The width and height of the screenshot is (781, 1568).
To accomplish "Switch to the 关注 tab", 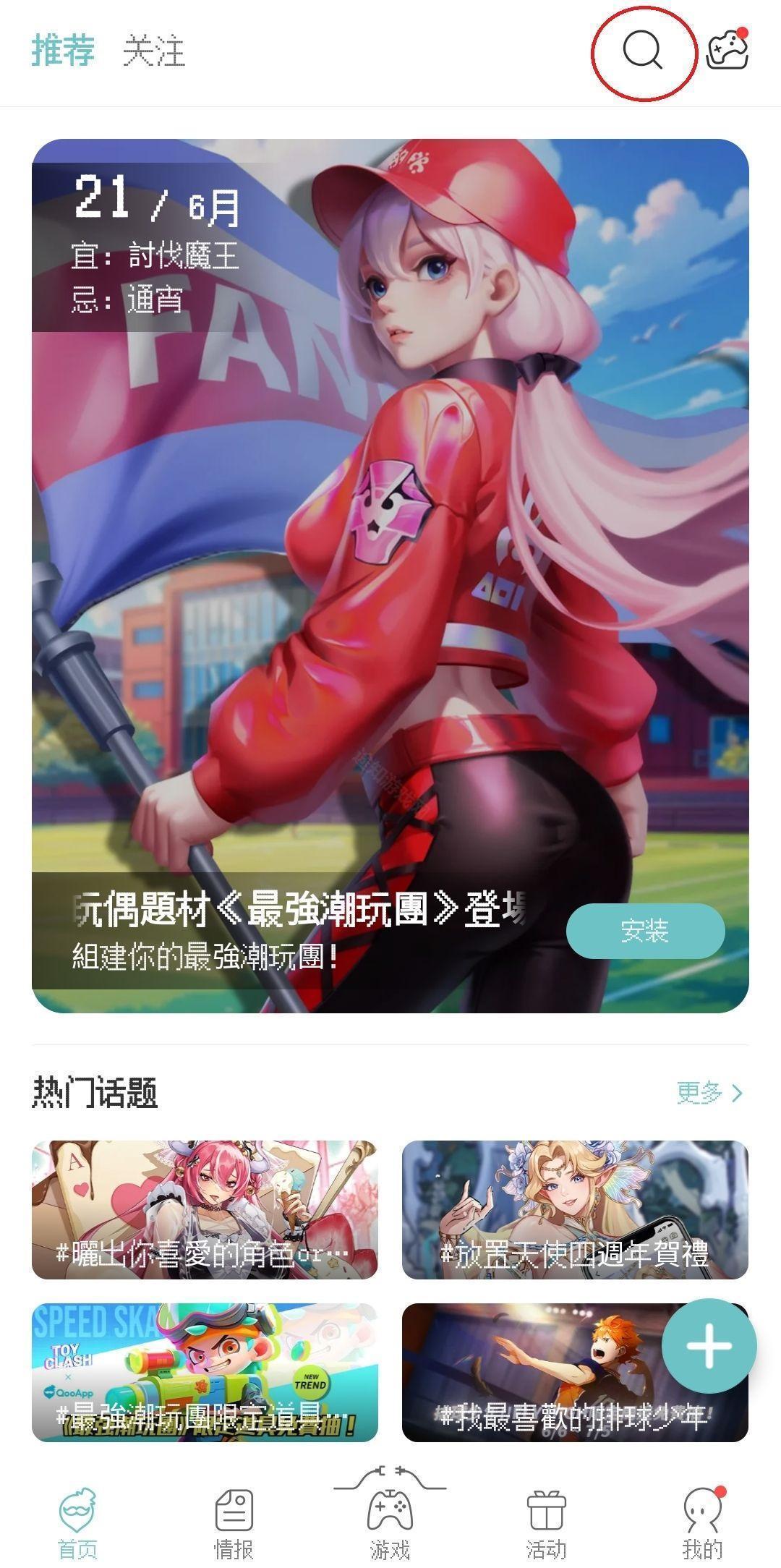I will click(x=153, y=51).
